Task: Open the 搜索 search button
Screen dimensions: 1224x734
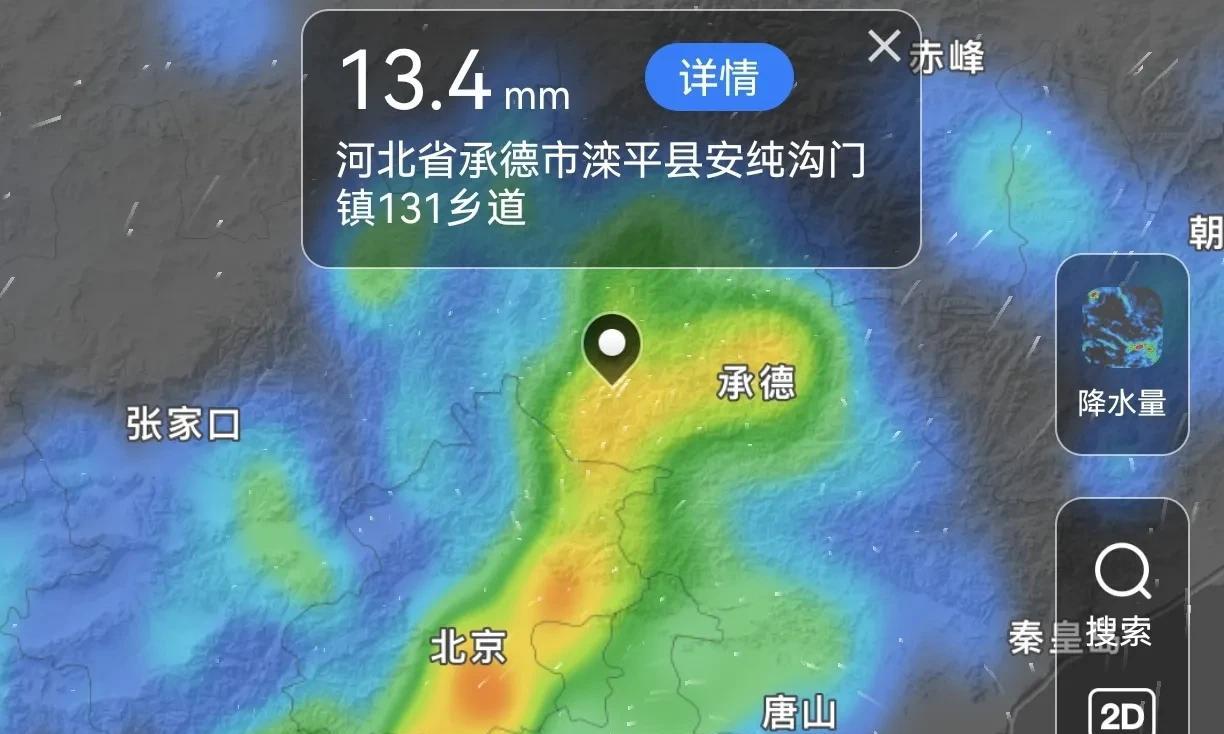Action: [x=1122, y=595]
